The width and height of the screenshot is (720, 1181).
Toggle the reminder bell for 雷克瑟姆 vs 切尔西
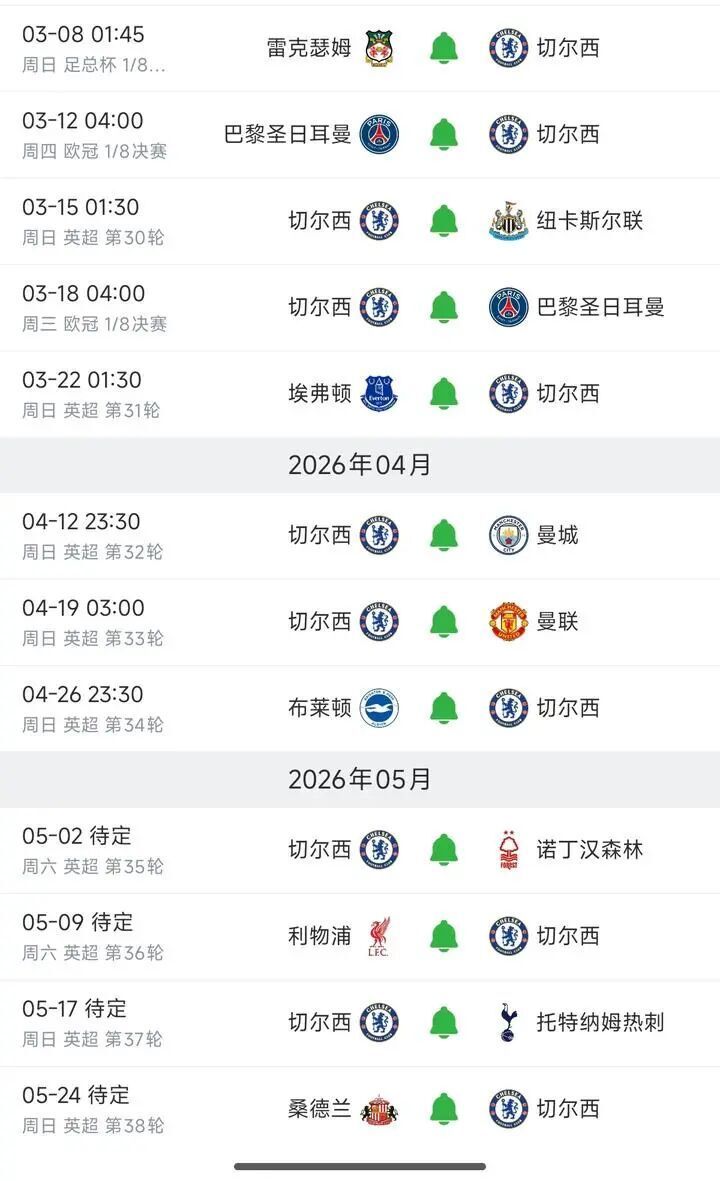point(444,48)
